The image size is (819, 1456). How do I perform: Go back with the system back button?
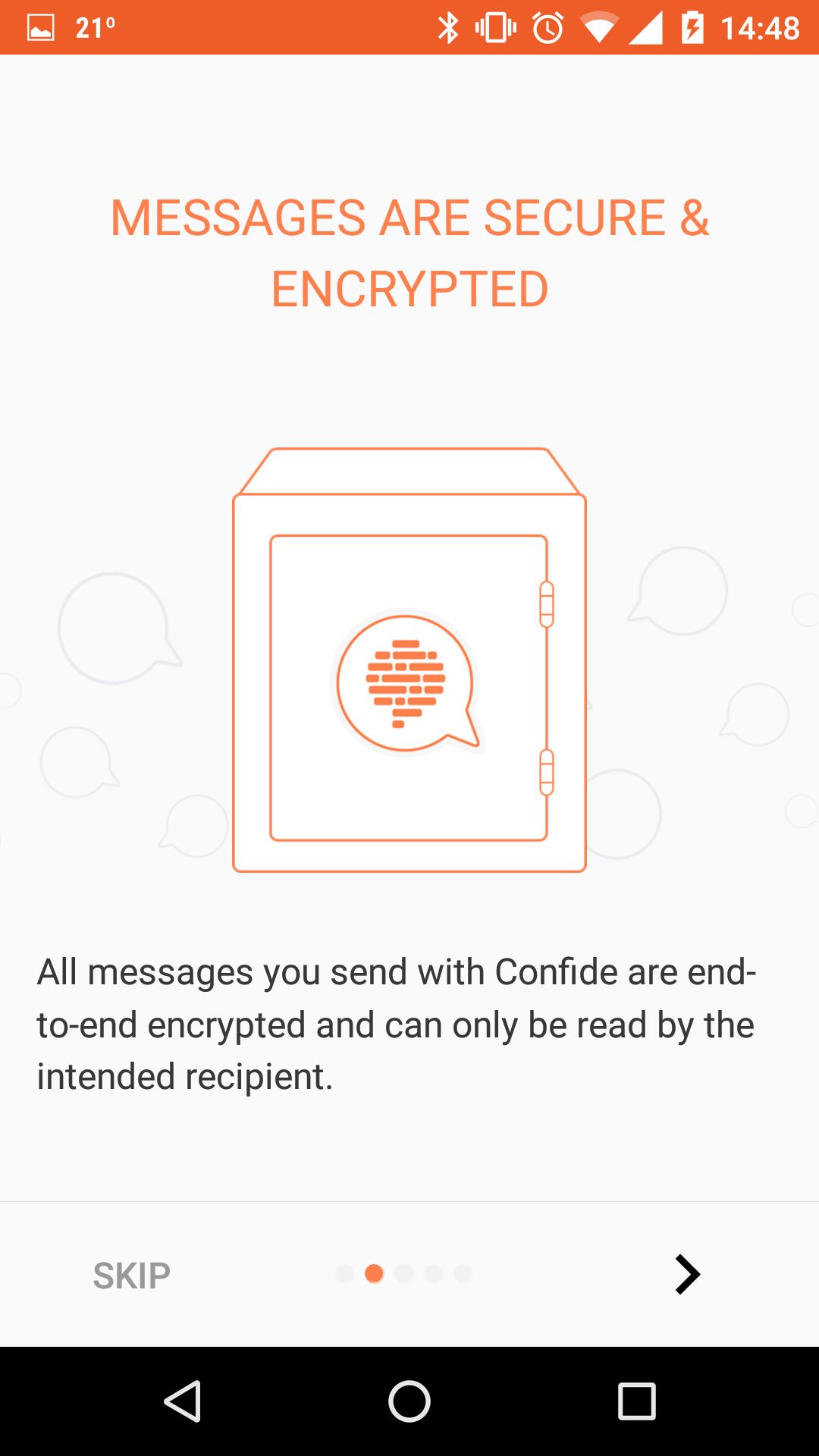(x=183, y=1401)
